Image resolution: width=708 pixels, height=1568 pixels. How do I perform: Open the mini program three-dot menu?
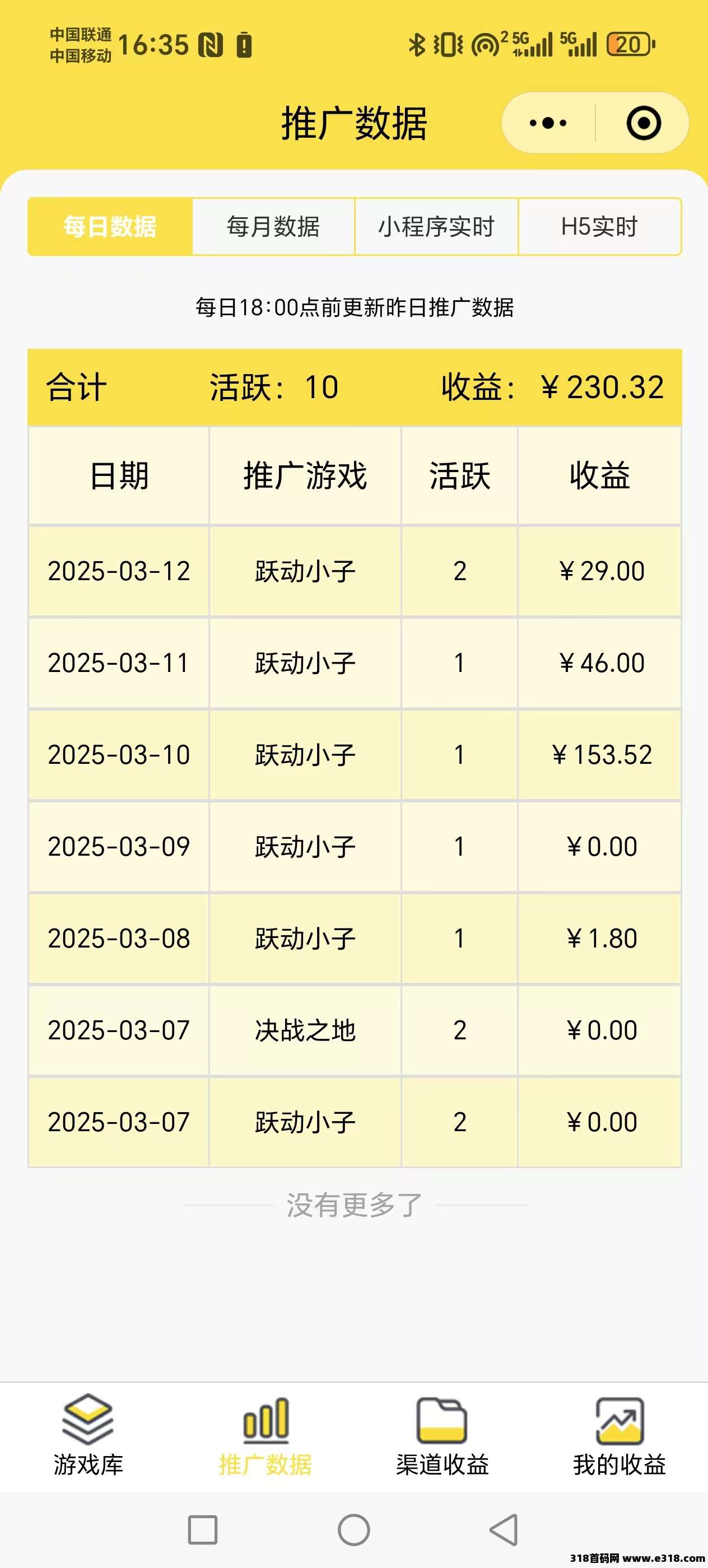click(548, 123)
